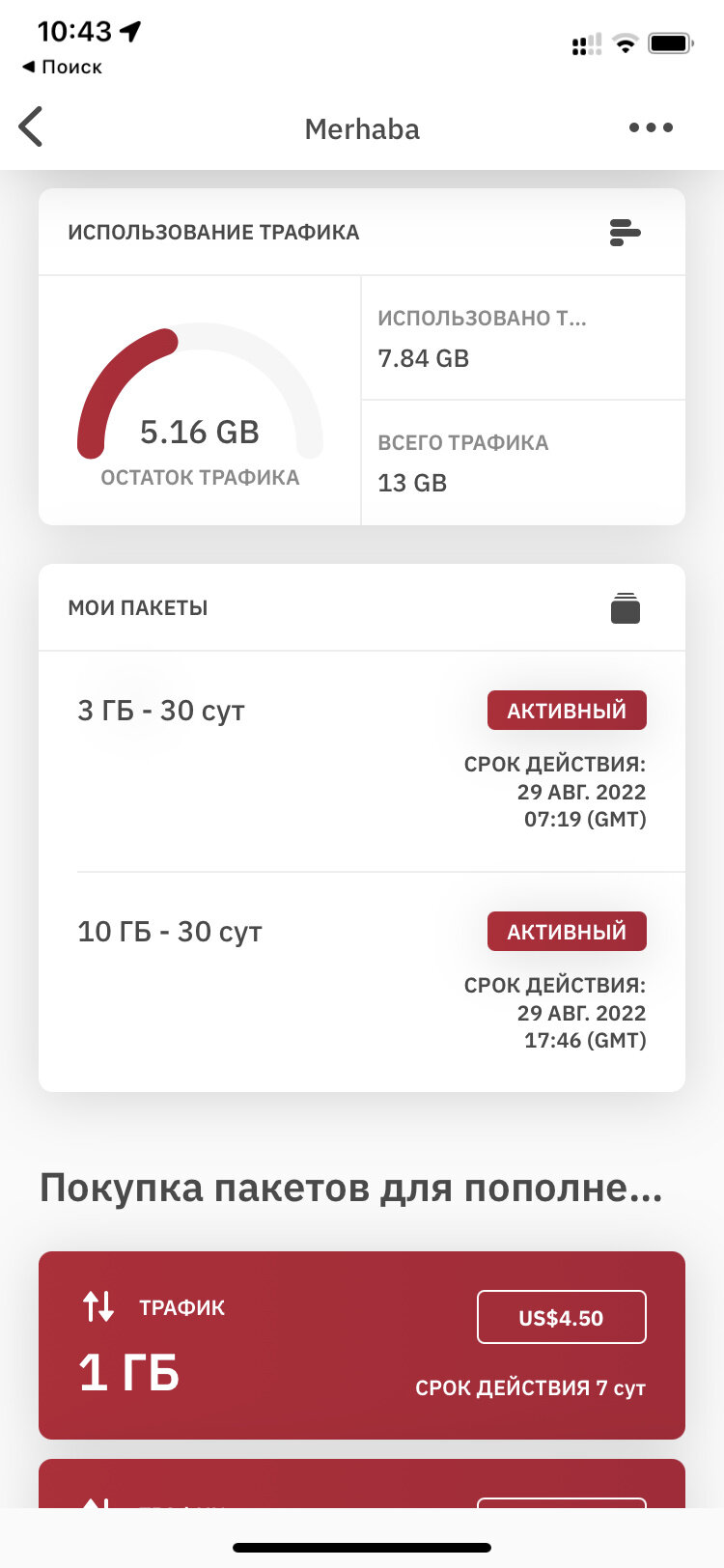Open the 3 ГБ - 30 сут package

click(362, 762)
